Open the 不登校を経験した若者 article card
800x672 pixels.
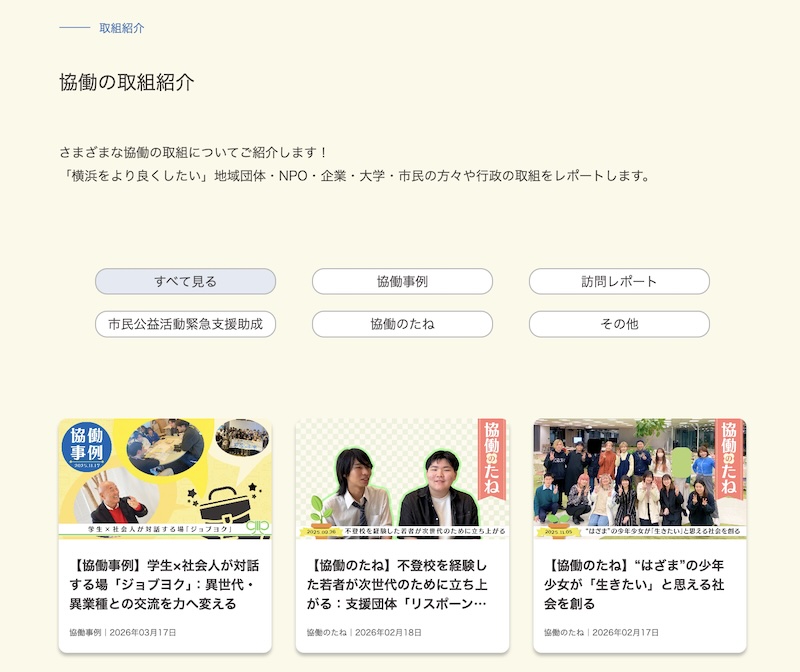click(x=402, y=585)
